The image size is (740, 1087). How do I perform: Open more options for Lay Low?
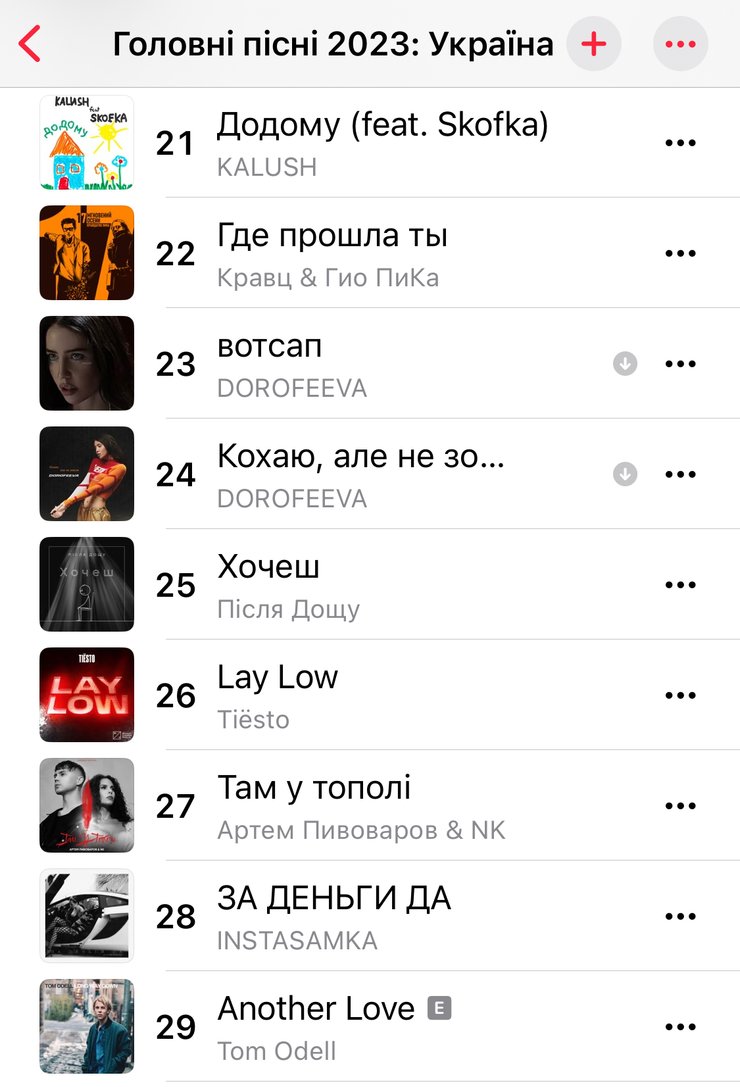680,695
